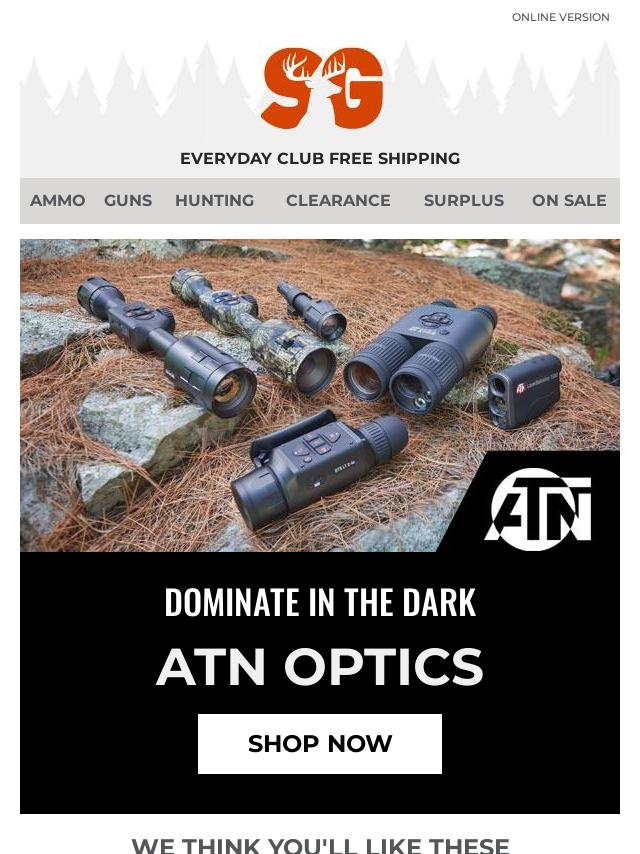View On Sale items
The width and height of the screenshot is (640, 854).
(x=569, y=201)
